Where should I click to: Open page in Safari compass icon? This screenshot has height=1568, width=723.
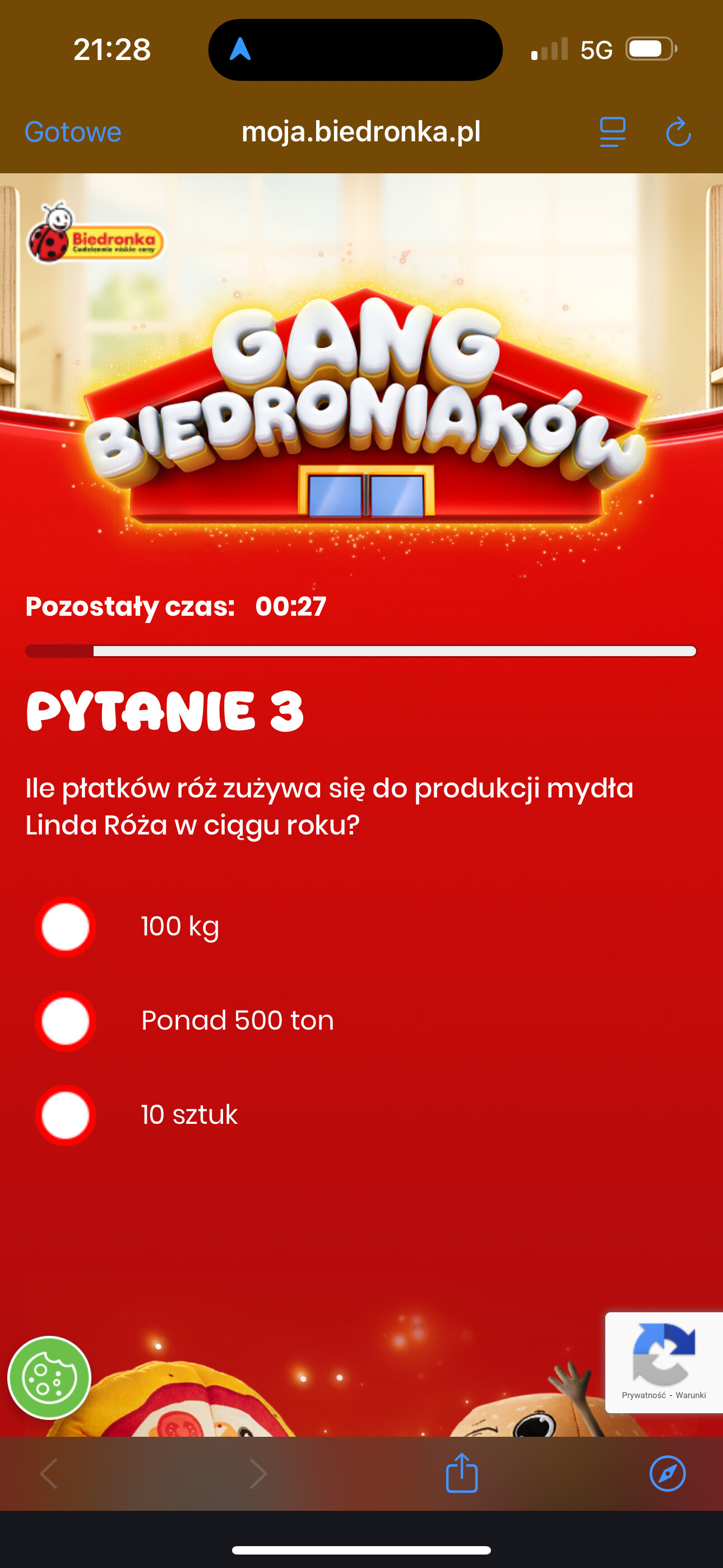[667, 1473]
